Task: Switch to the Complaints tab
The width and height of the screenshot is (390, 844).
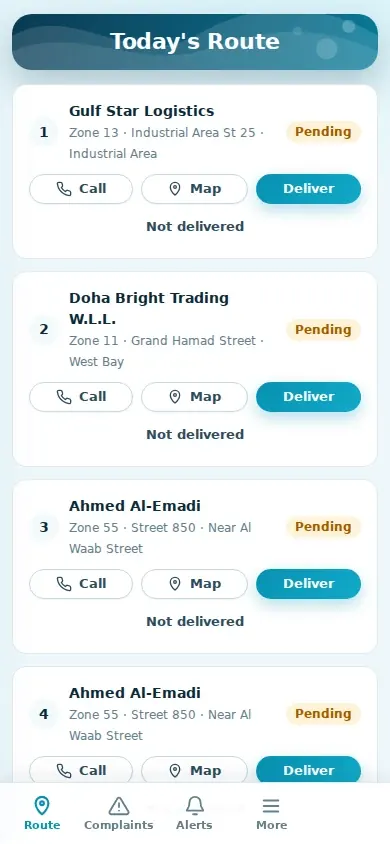Action: pyautogui.click(x=119, y=813)
